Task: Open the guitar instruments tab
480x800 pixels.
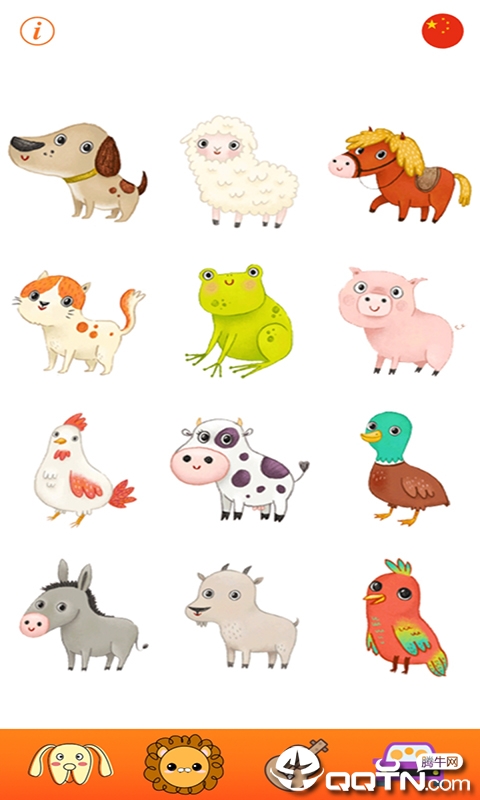Action: click(x=296, y=765)
